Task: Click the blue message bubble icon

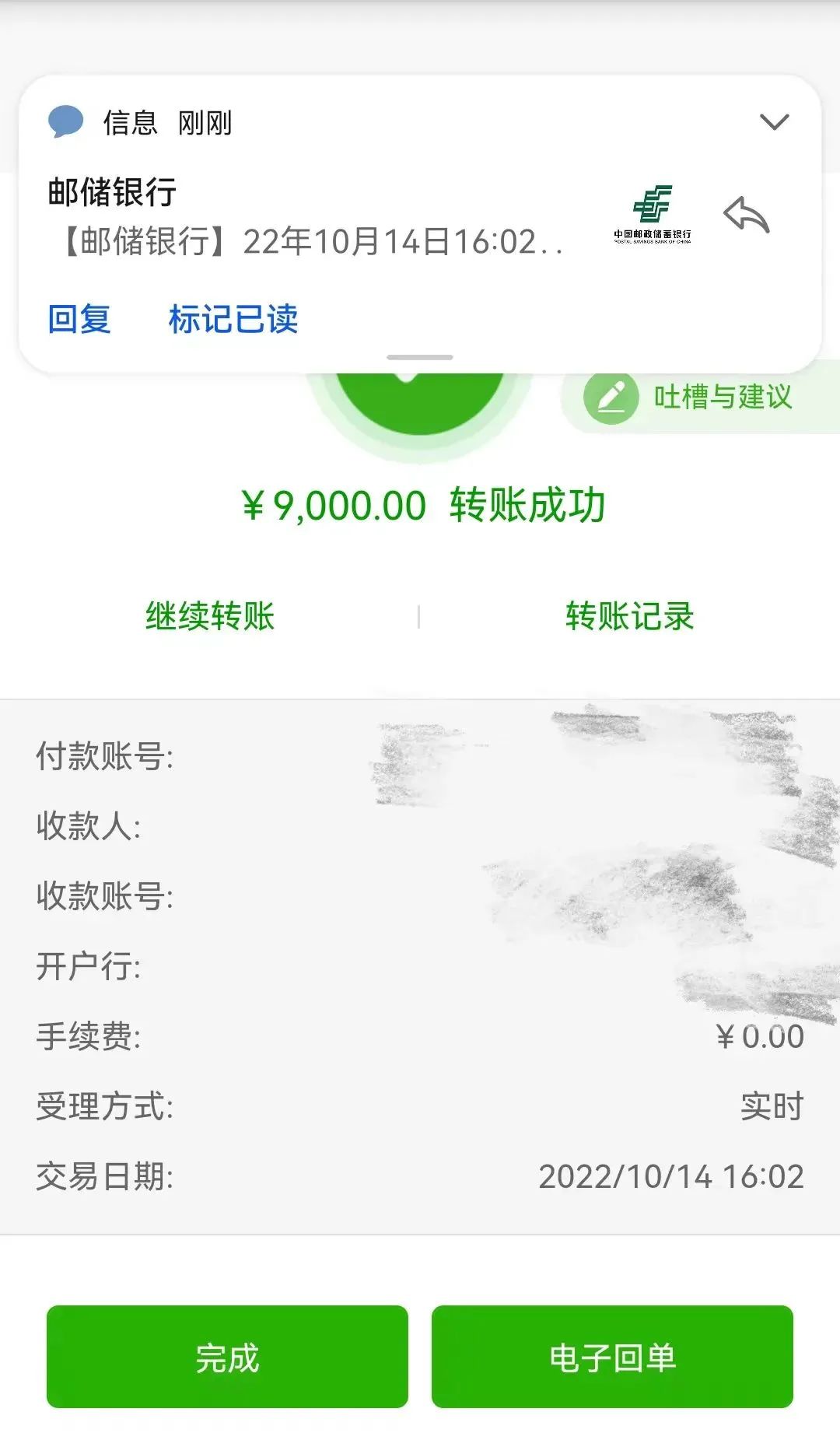Action: (x=67, y=122)
